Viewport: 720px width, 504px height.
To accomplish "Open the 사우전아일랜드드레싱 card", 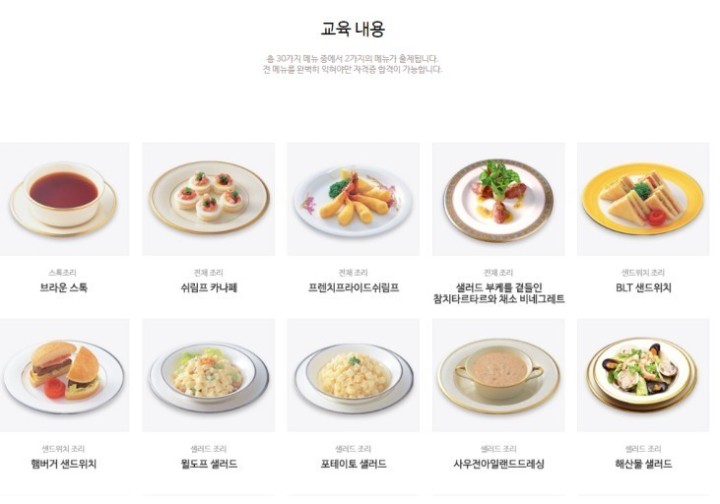I will (x=498, y=375).
